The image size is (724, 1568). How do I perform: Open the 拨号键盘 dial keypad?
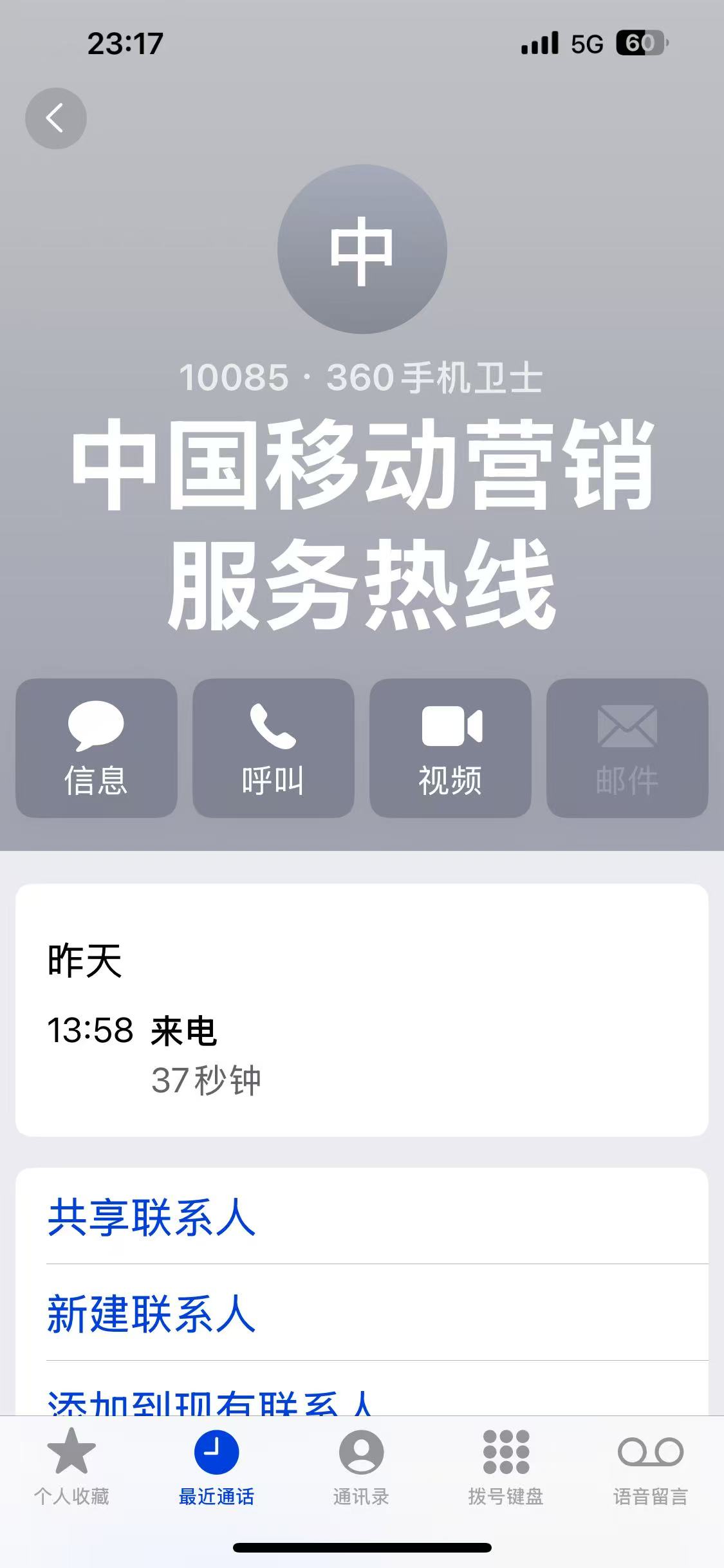(506, 1474)
